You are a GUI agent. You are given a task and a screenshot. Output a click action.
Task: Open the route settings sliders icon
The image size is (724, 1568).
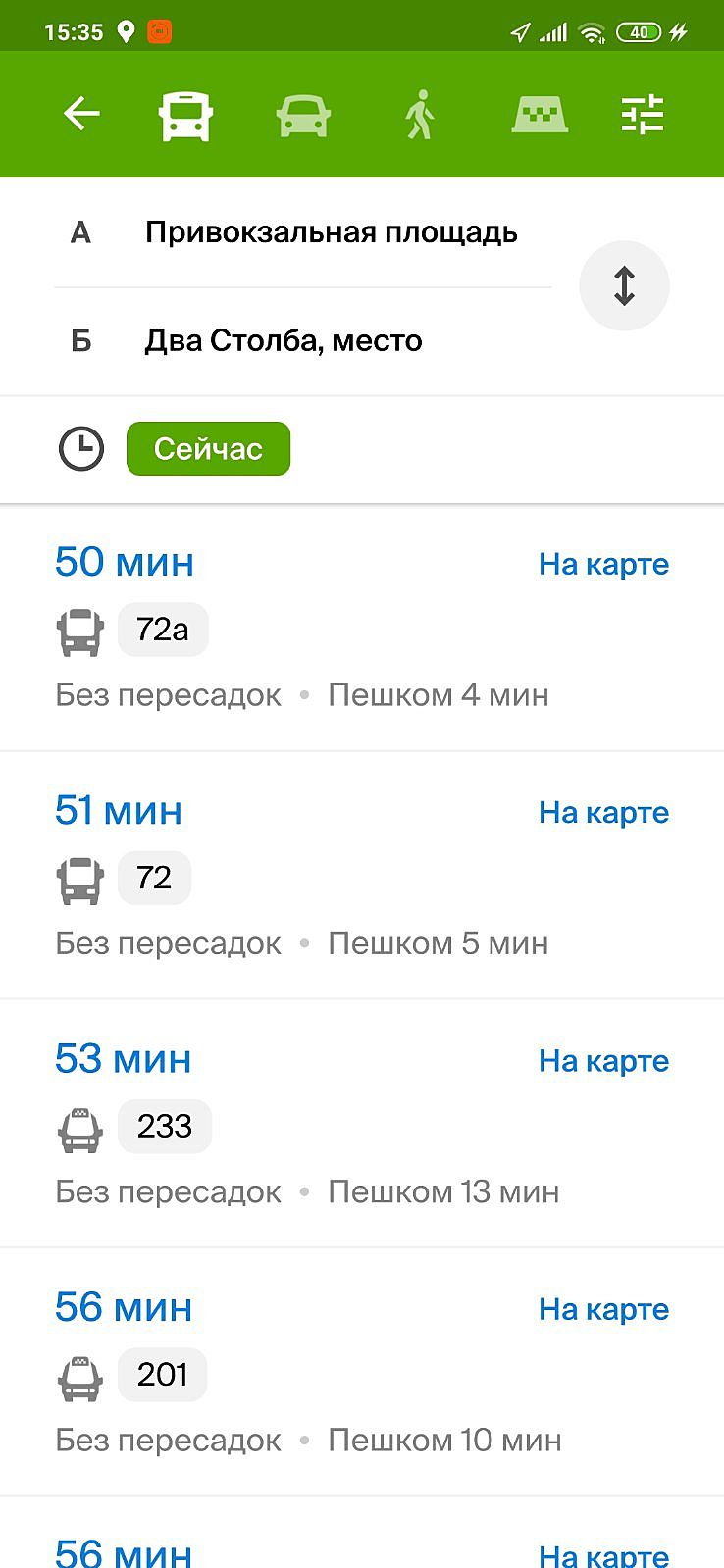(643, 115)
